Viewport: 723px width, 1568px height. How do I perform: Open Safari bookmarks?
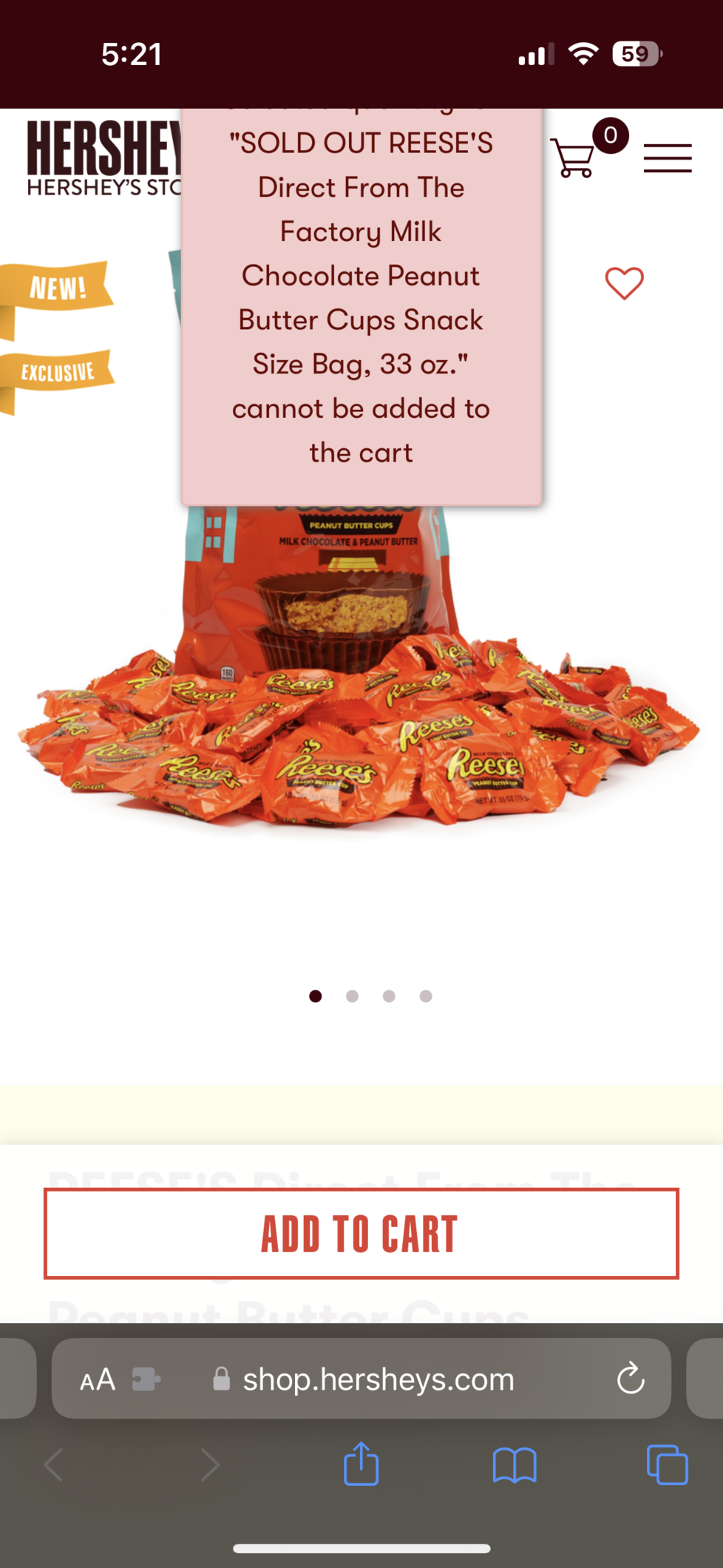515,1464
